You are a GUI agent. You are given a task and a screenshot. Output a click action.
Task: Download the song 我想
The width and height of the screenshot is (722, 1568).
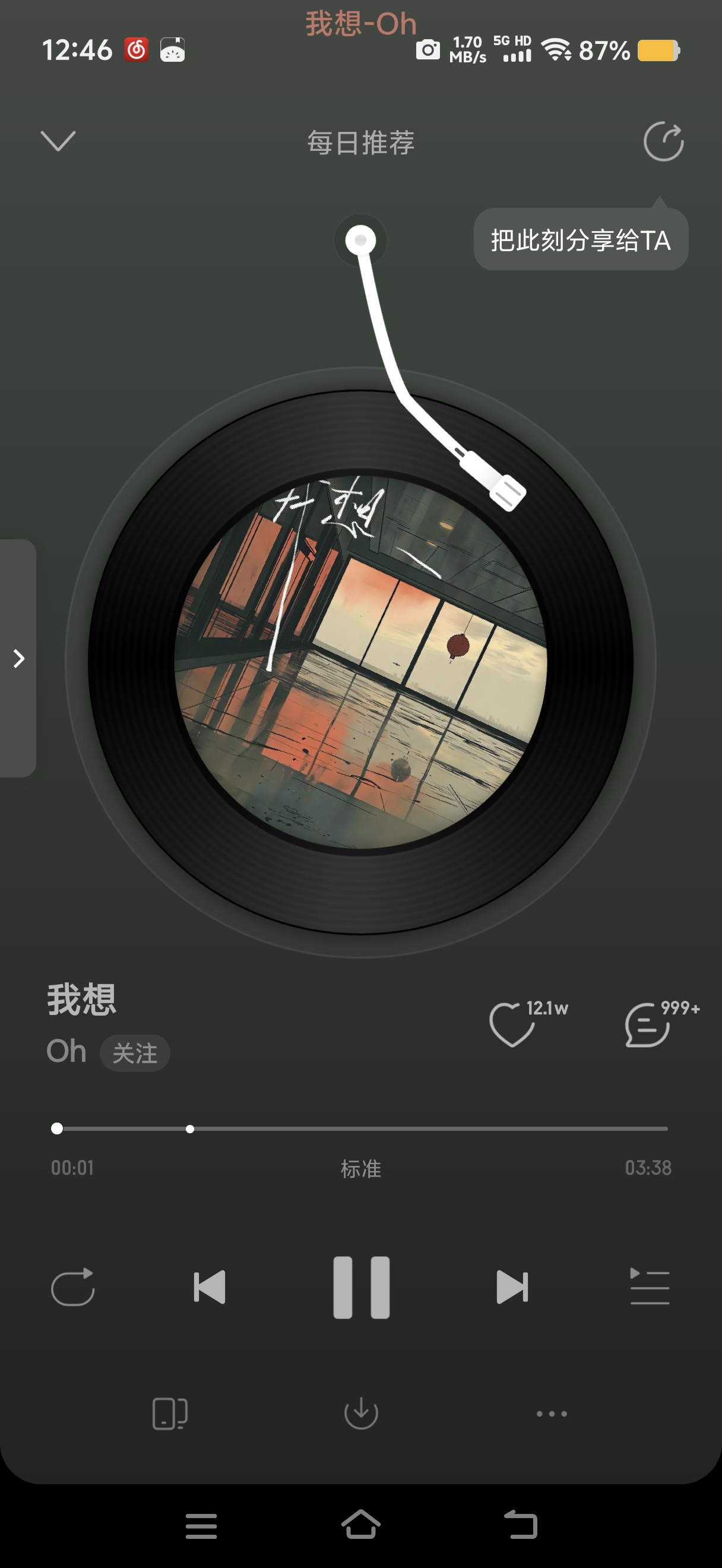[x=362, y=1414]
